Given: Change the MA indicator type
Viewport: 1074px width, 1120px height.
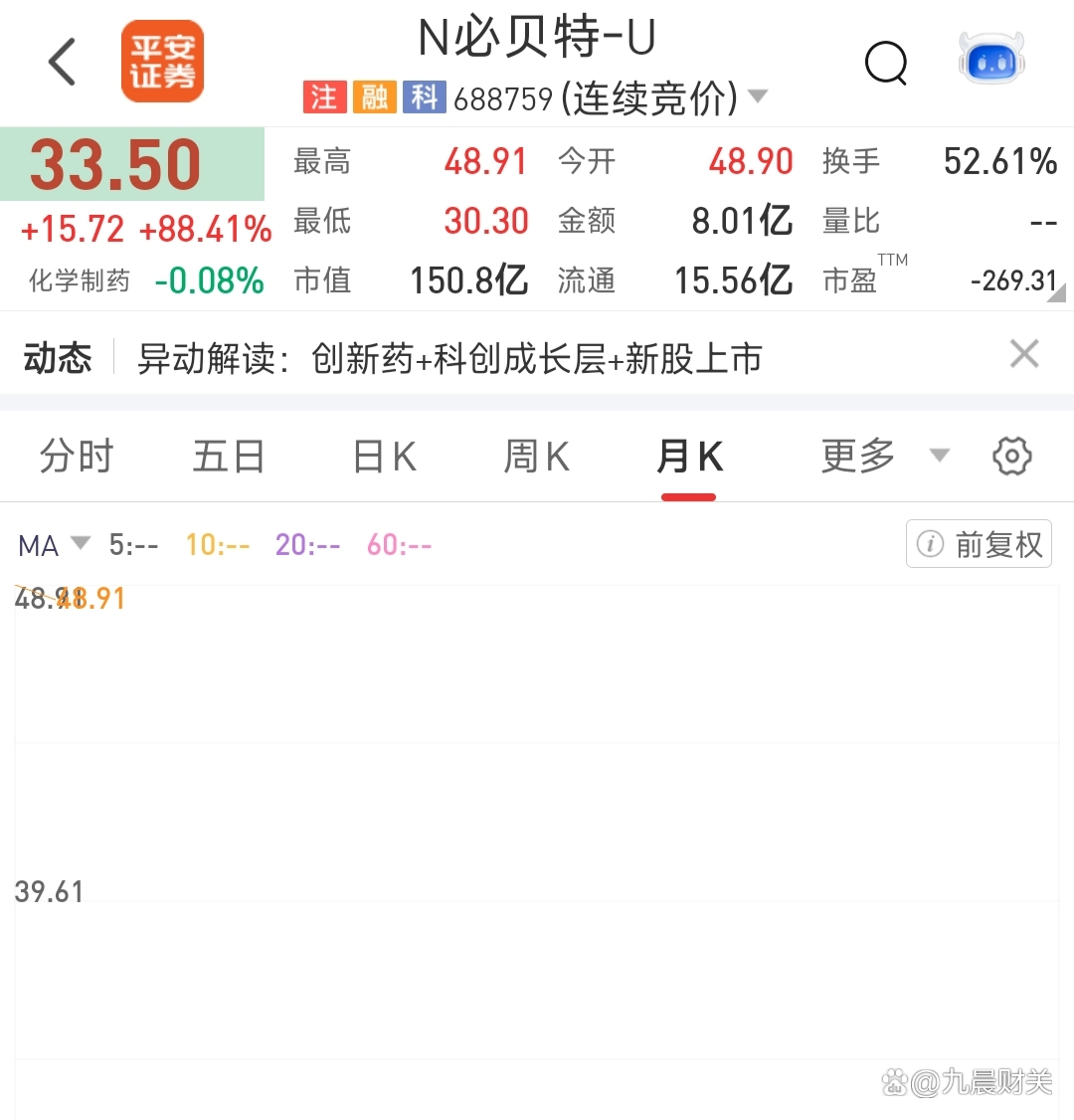Looking at the screenshot, I should pyautogui.click(x=54, y=545).
